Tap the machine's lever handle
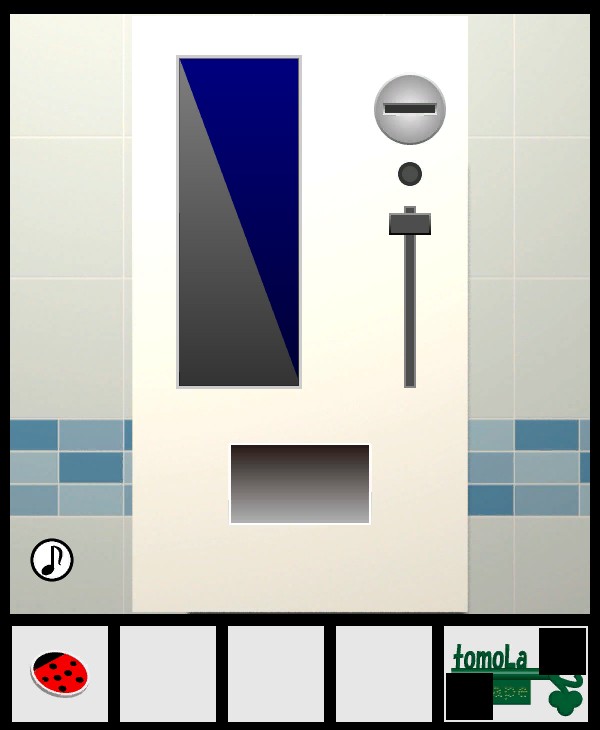Screen dimensions: 600x730 point(410,224)
